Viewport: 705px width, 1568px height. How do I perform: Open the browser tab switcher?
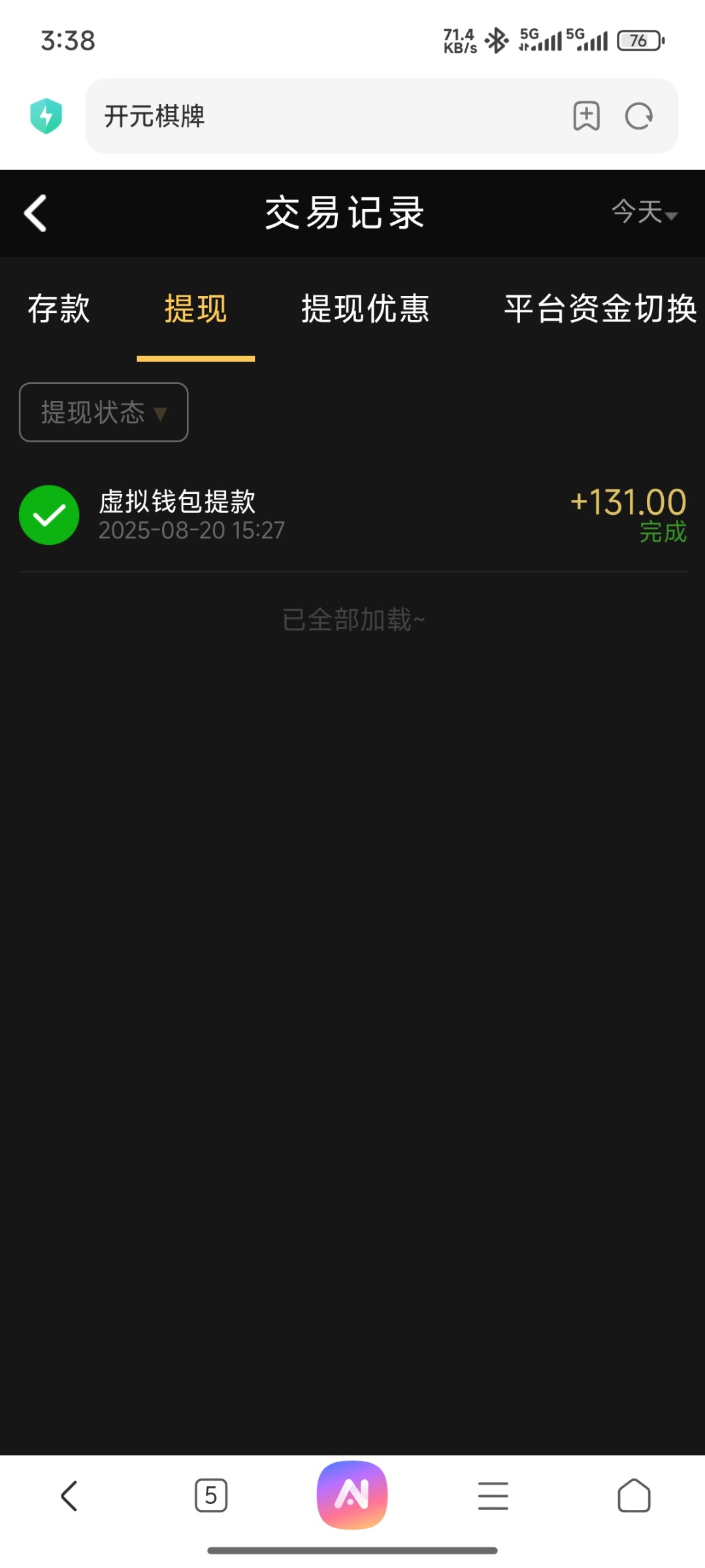[x=211, y=1495]
